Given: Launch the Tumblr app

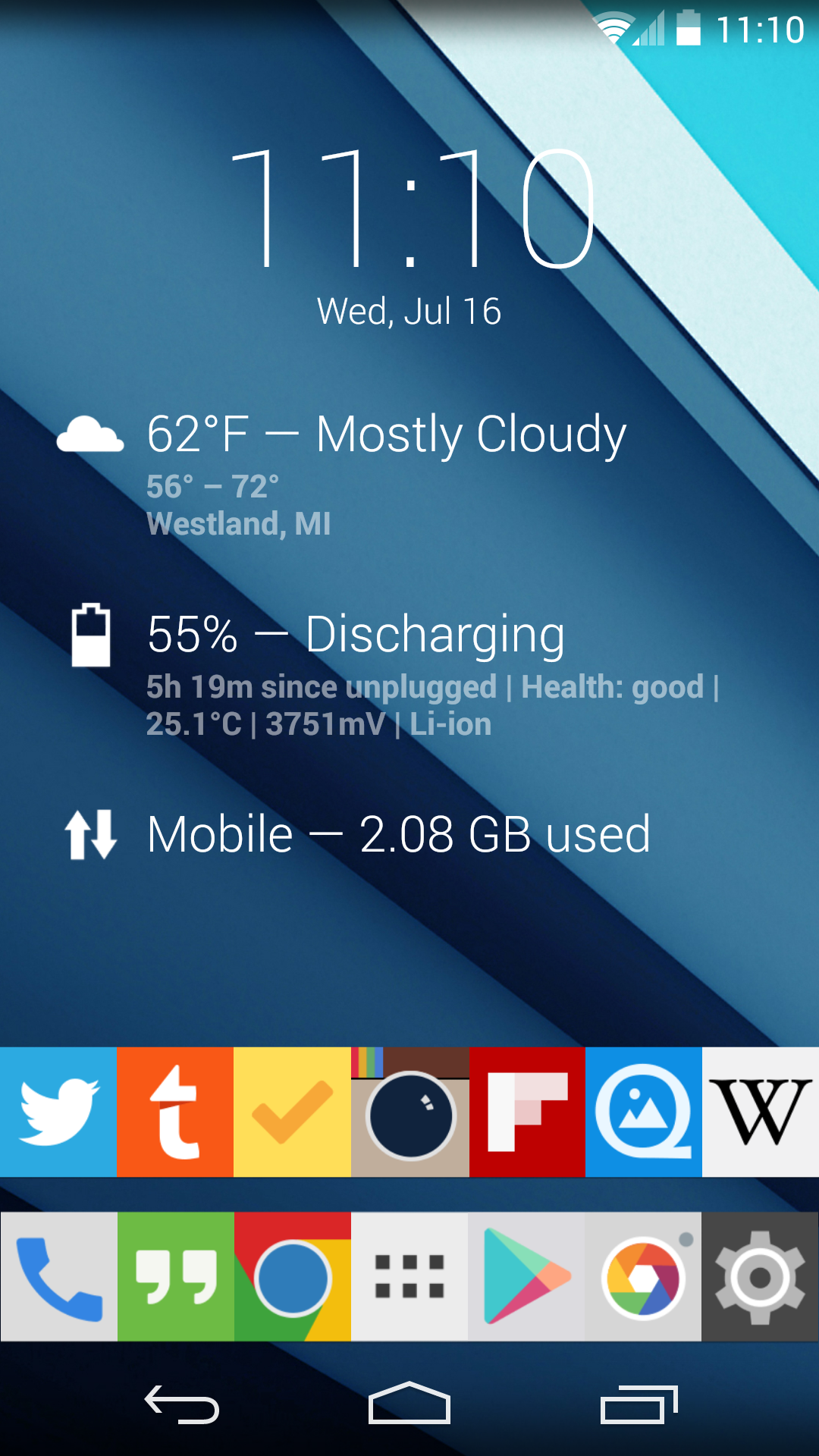Looking at the screenshot, I should coord(175,1112).
